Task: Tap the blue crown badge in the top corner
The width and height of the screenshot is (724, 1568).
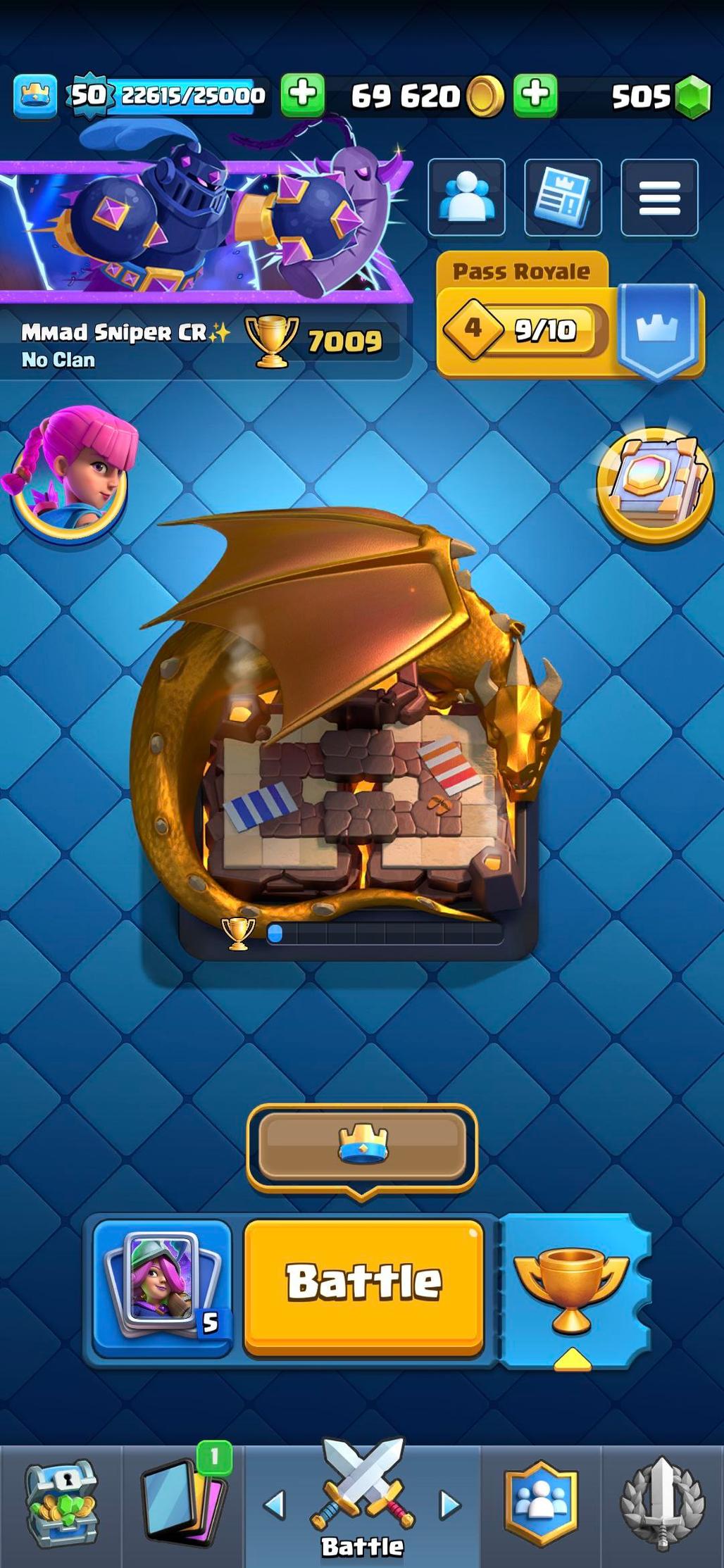Action: pos(35,95)
